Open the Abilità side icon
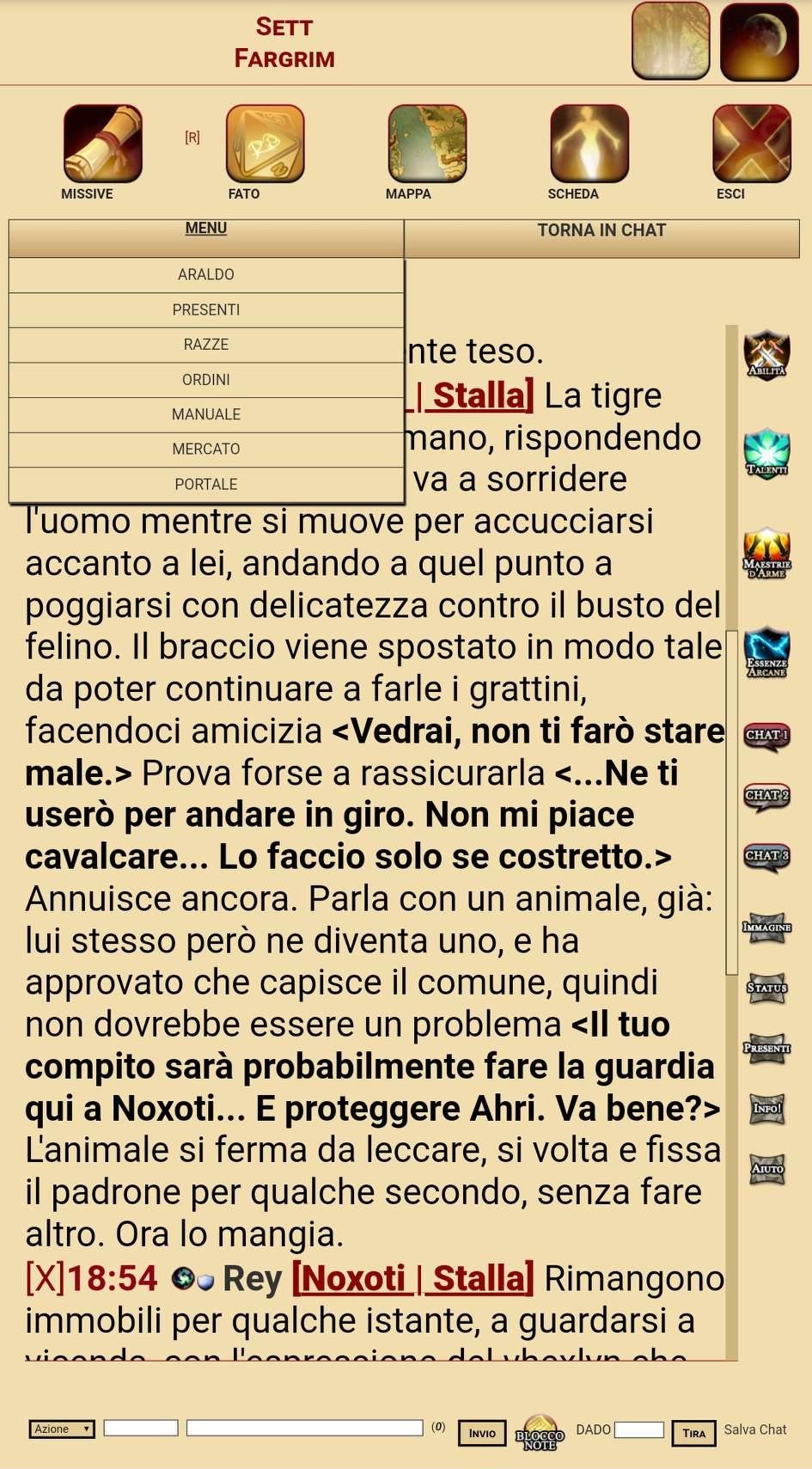 point(766,355)
